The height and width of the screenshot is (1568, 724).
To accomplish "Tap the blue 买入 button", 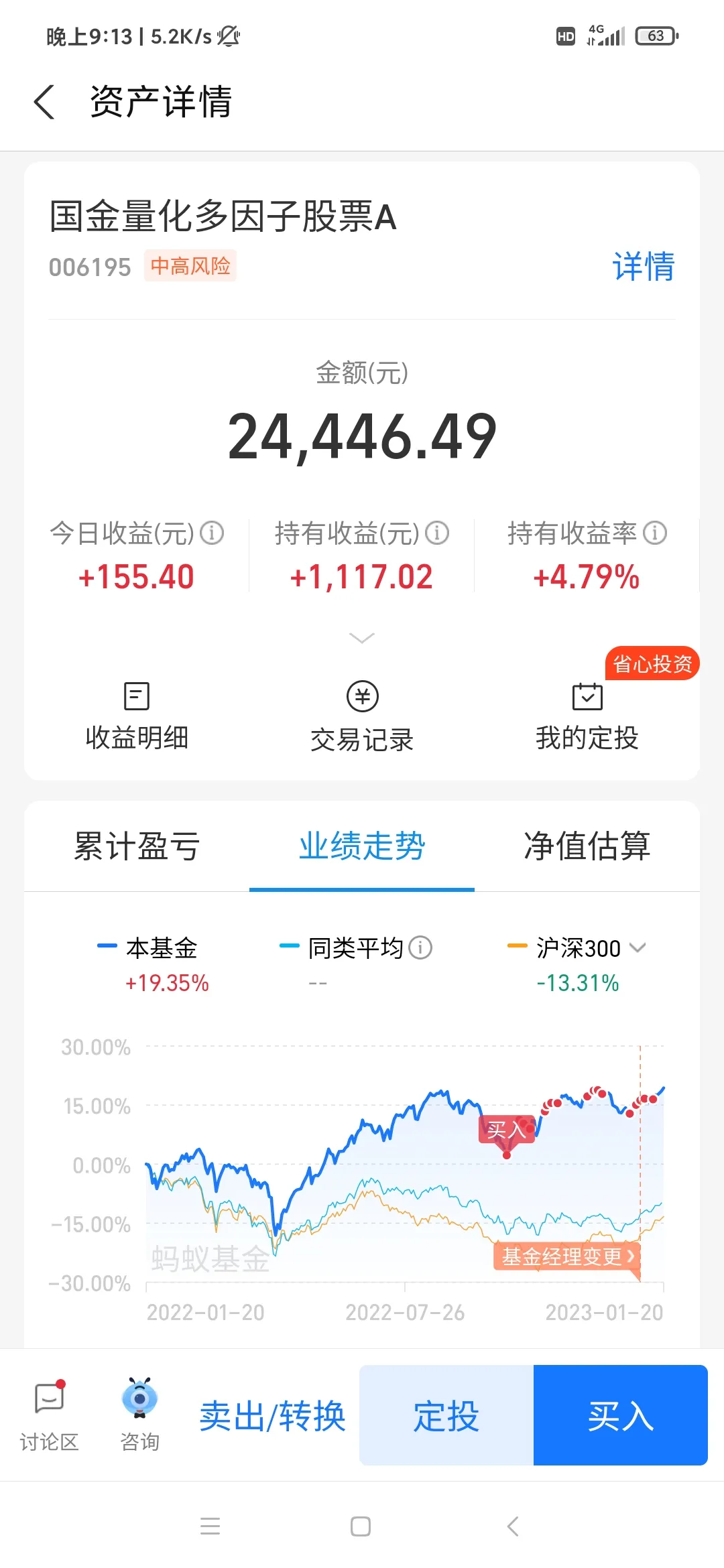I will (621, 1415).
